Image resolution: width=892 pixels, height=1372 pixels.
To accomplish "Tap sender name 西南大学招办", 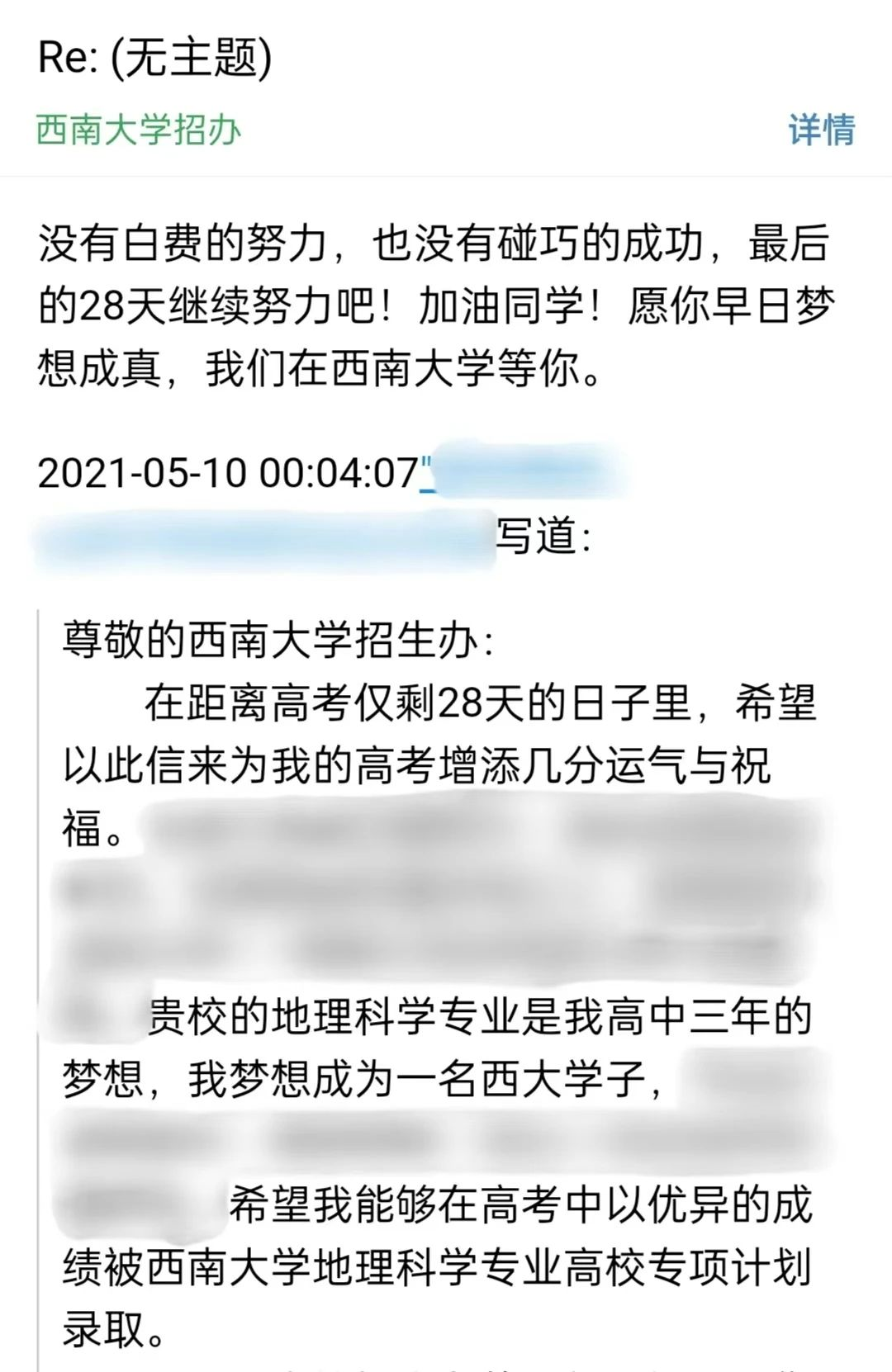I will 139,130.
